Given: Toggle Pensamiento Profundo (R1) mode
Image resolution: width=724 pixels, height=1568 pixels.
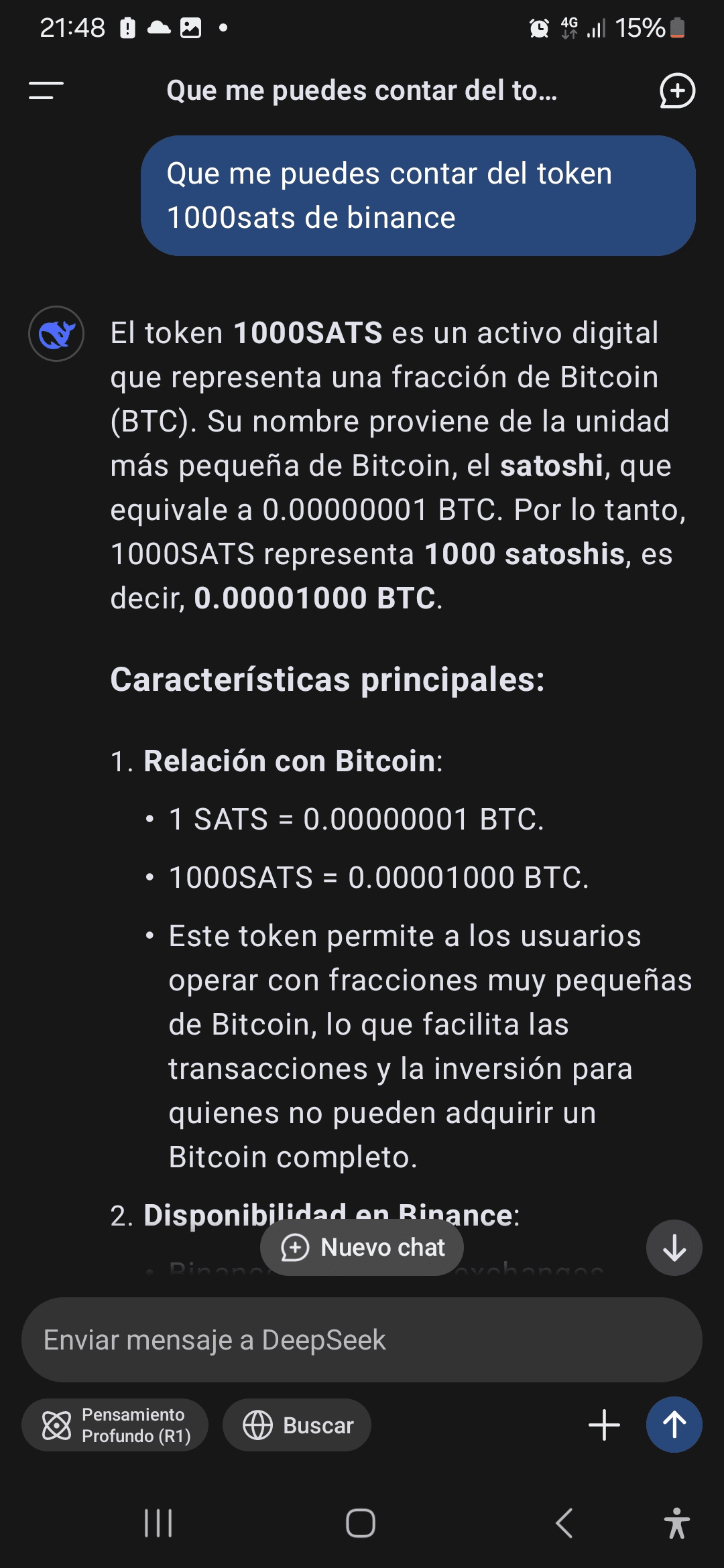Looking at the screenshot, I should 115,1425.
